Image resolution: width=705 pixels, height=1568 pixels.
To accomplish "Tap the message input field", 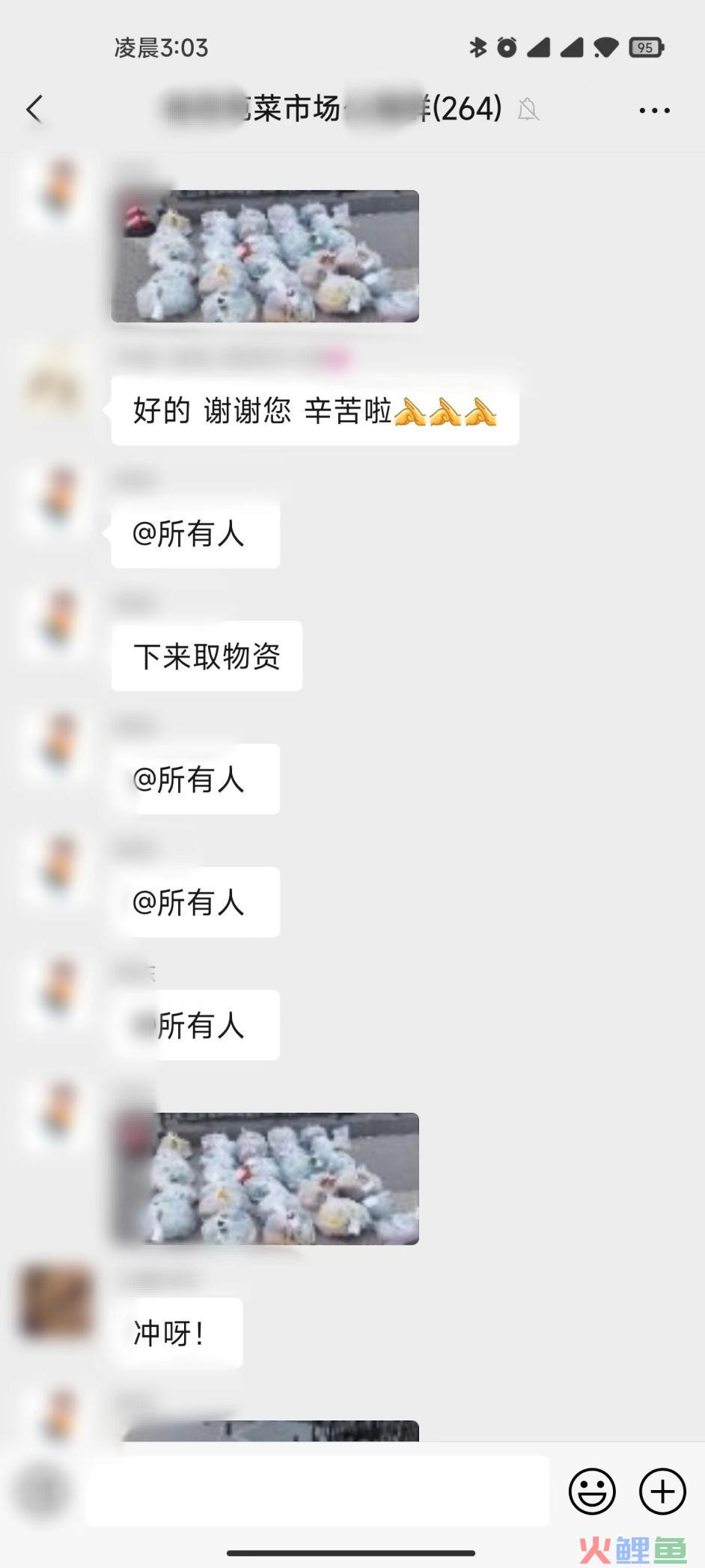I will click(x=317, y=1491).
